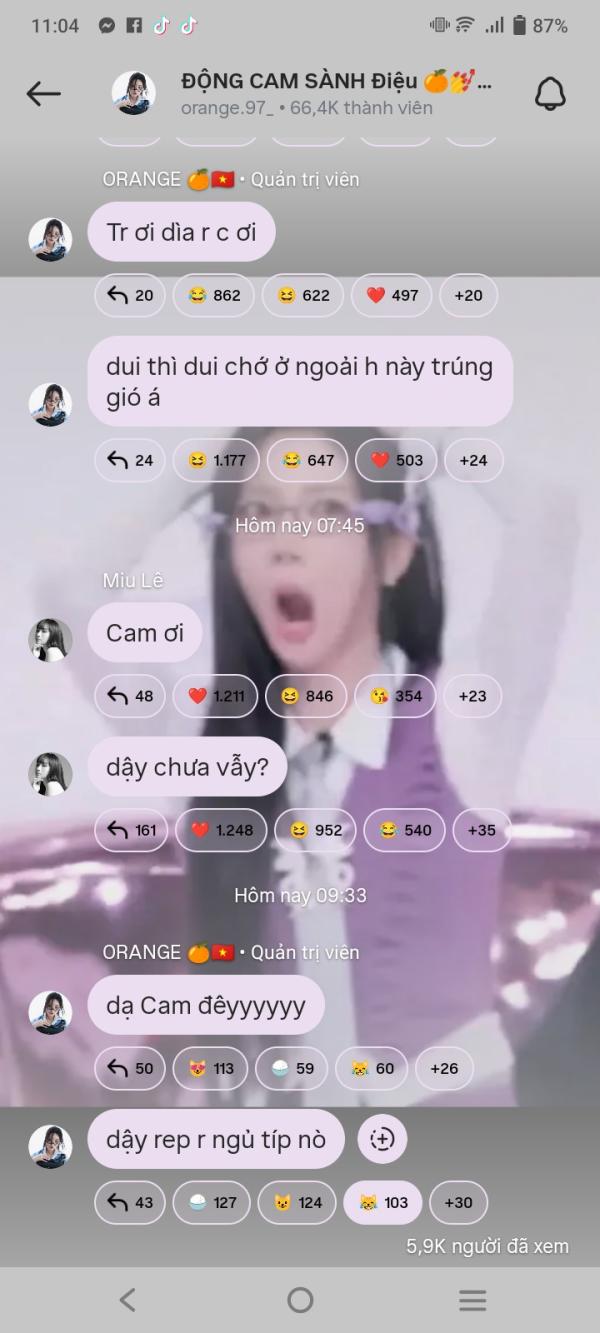The image size is (600, 1333).
Task: Open the channel notifications bell
Action: [x=550, y=94]
